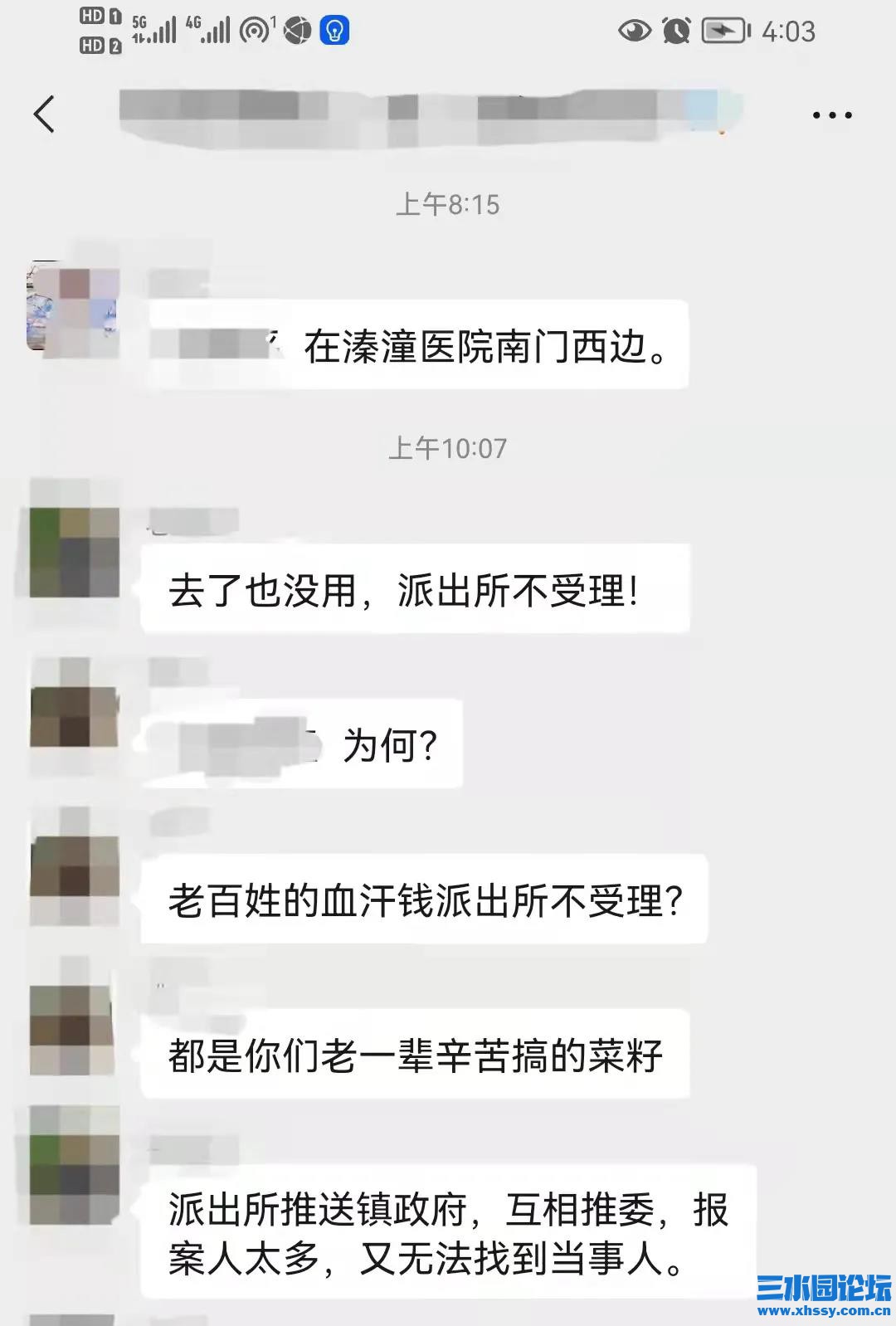896x1326 pixels.
Task: Tap avatar beside '都是你们老一辈辛苦搞的菜籽'
Action: tap(75, 1021)
